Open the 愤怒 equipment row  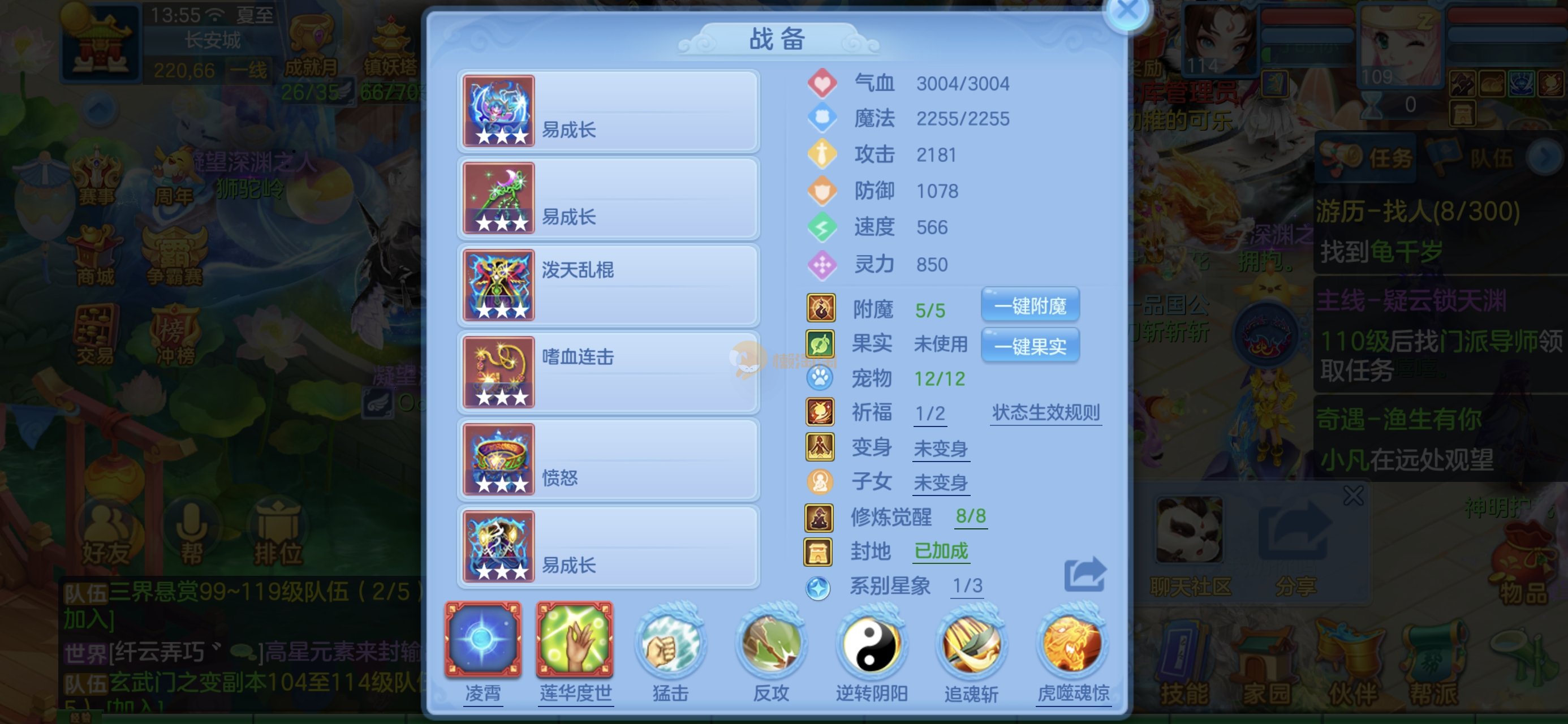click(x=608, y=460)
